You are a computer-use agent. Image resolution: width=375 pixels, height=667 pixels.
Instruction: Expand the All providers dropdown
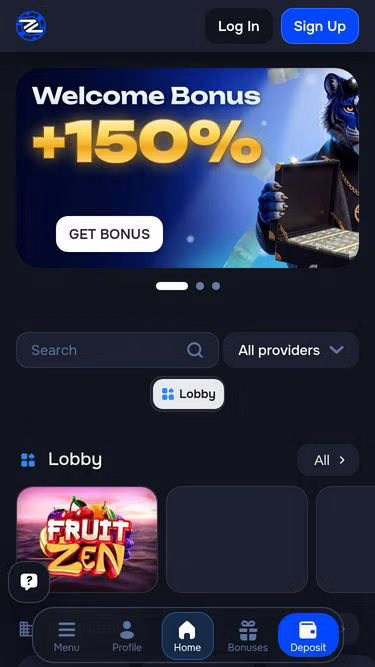(x=291, y=350)
